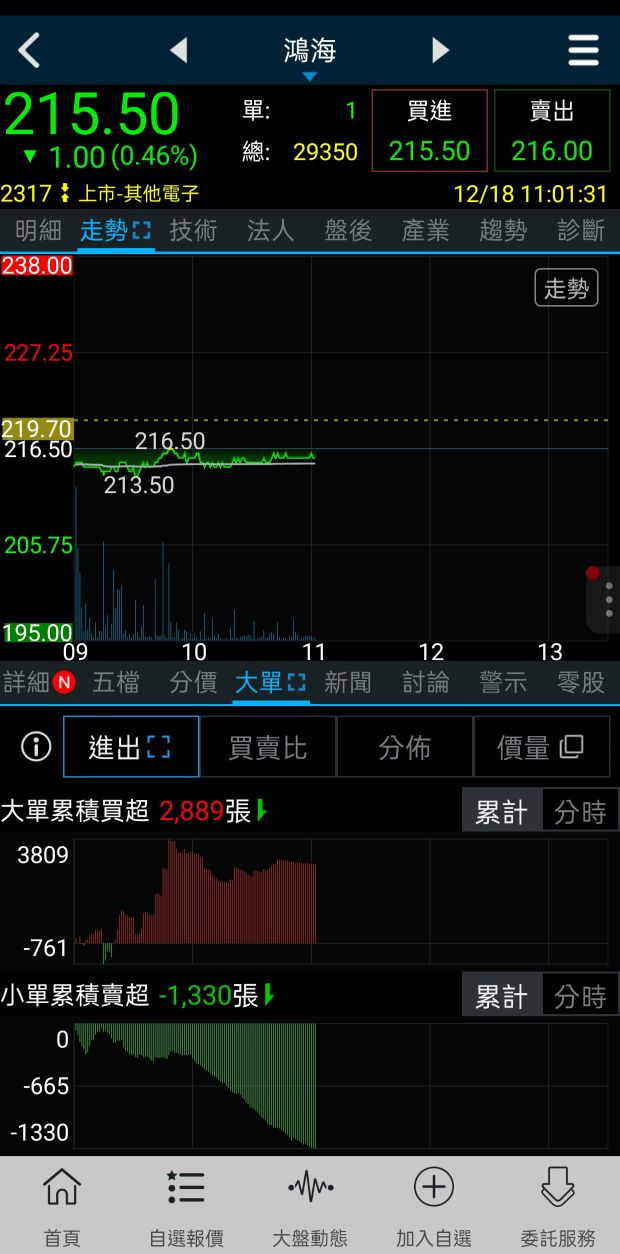Switch to the 新聞 news tab
Image resolution: width=620 pixels, height=1254 pixels.
(x=348, y=683)
